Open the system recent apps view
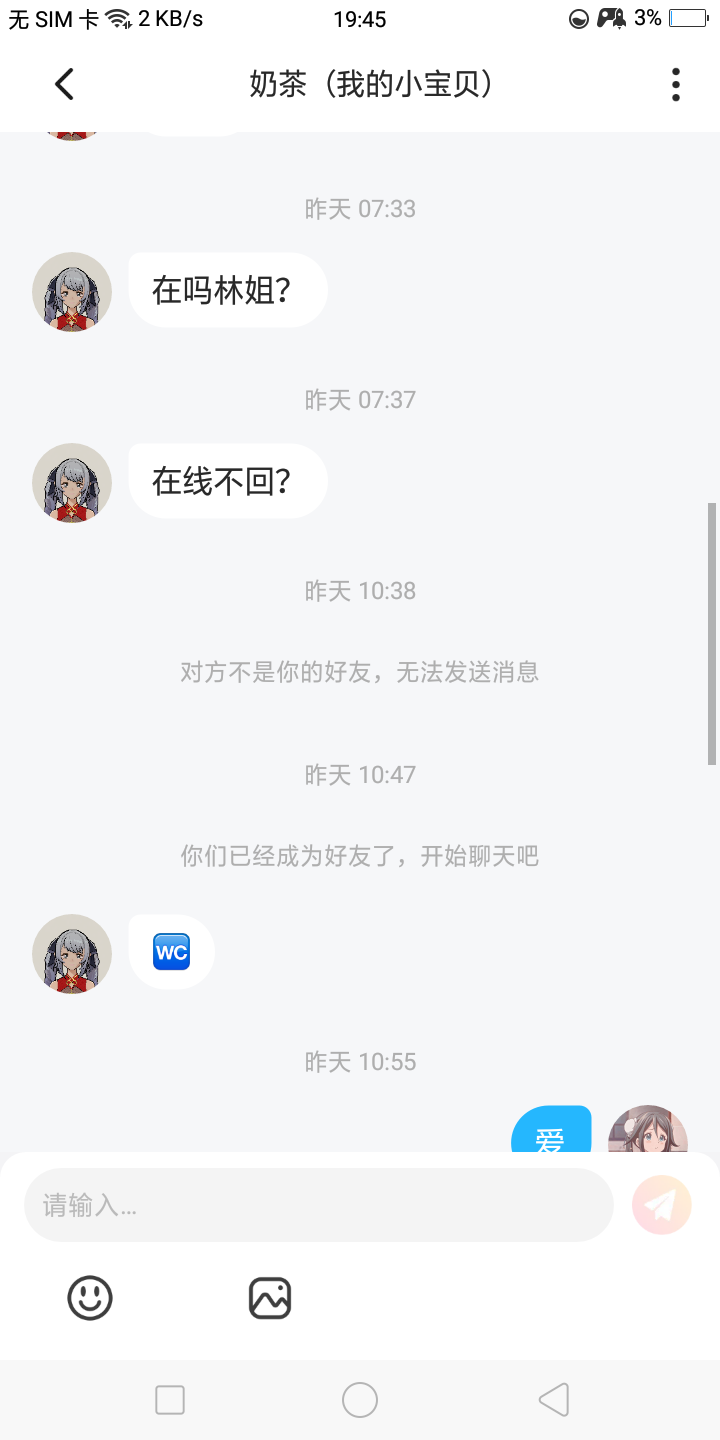 coord(170,1400)
